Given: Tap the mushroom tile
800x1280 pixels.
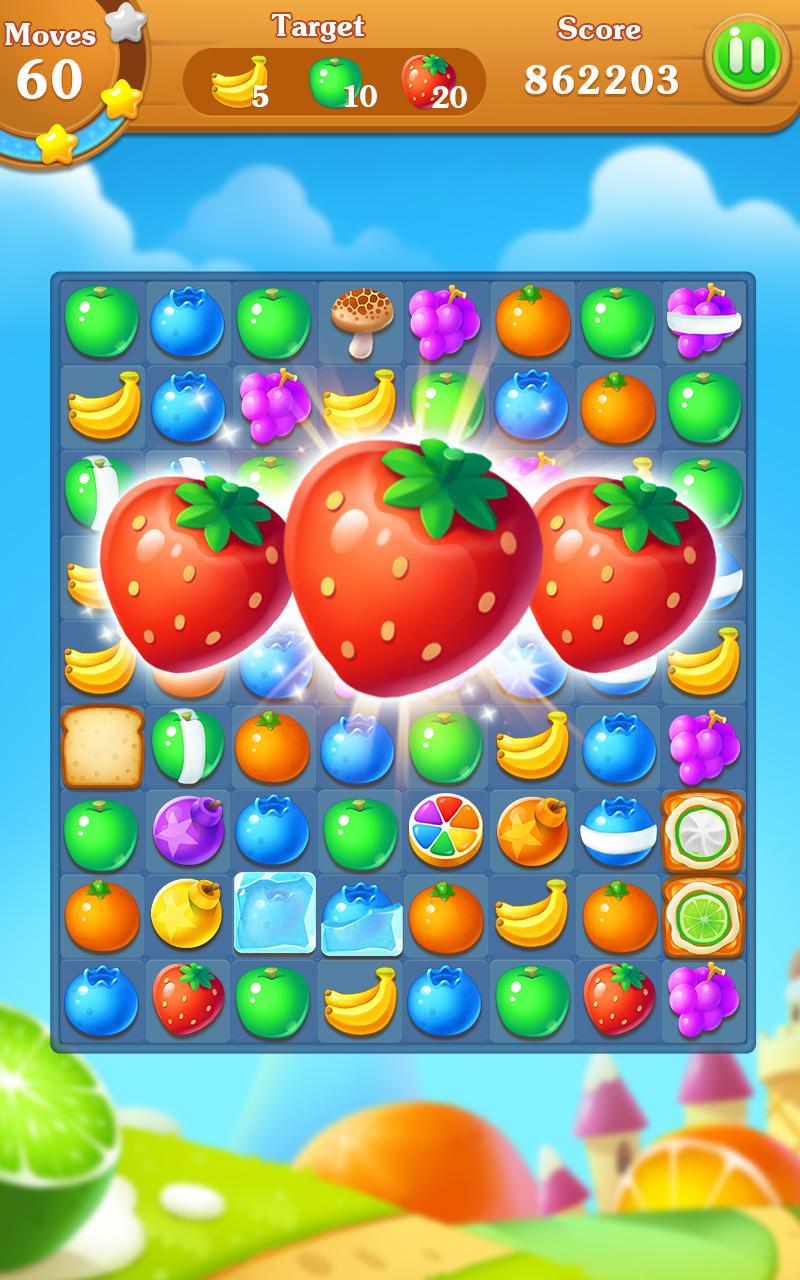Looking at the screenshot, I should (x=362, y=322).
